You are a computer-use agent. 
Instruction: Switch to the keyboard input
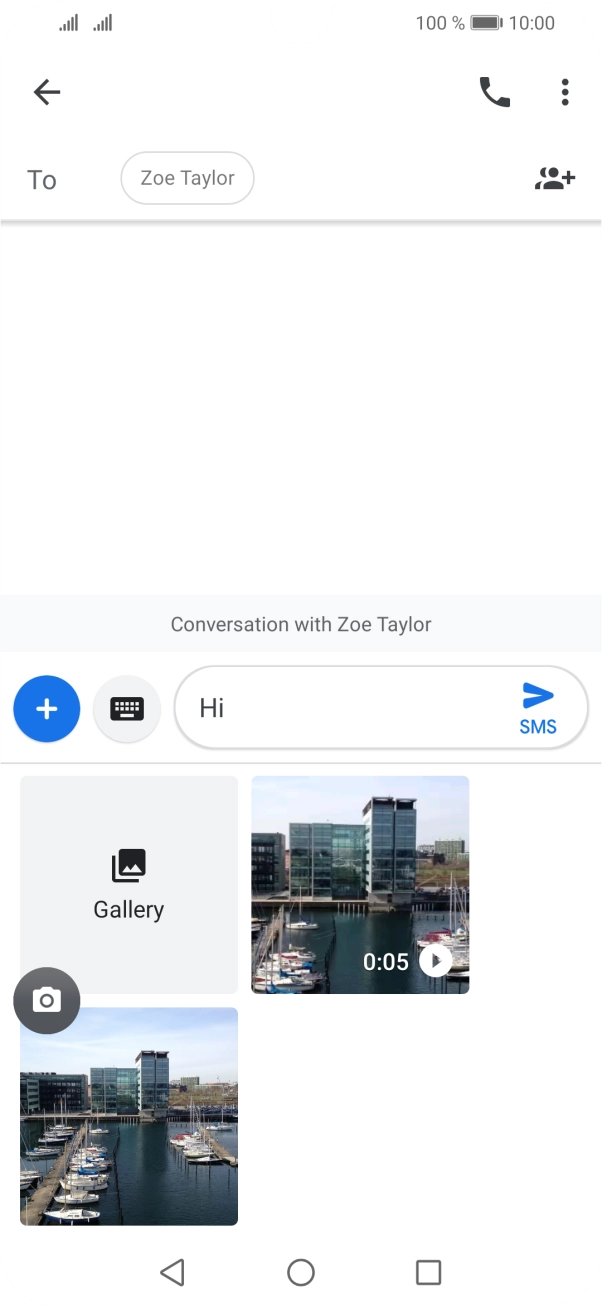tap(127, 709)
